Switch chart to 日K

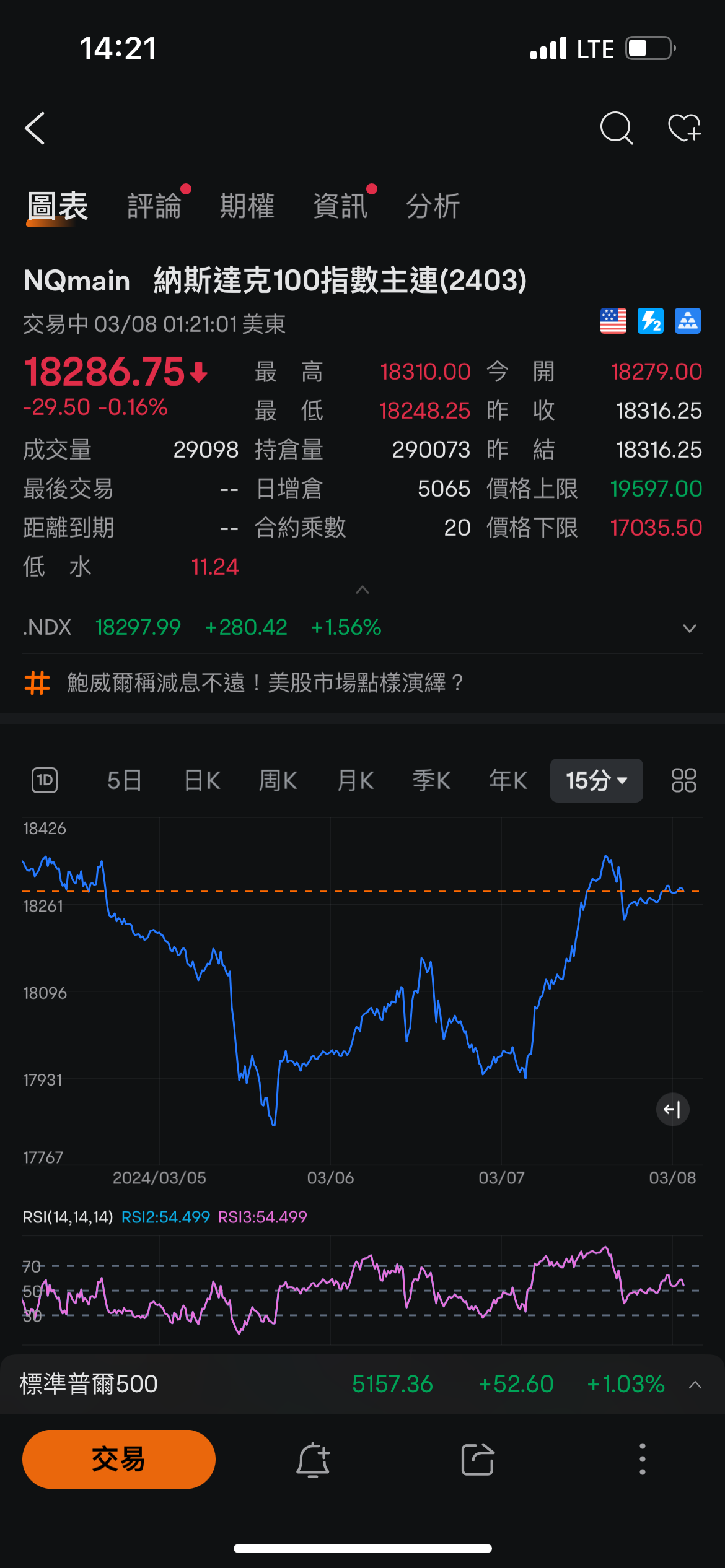coord(202,780)
